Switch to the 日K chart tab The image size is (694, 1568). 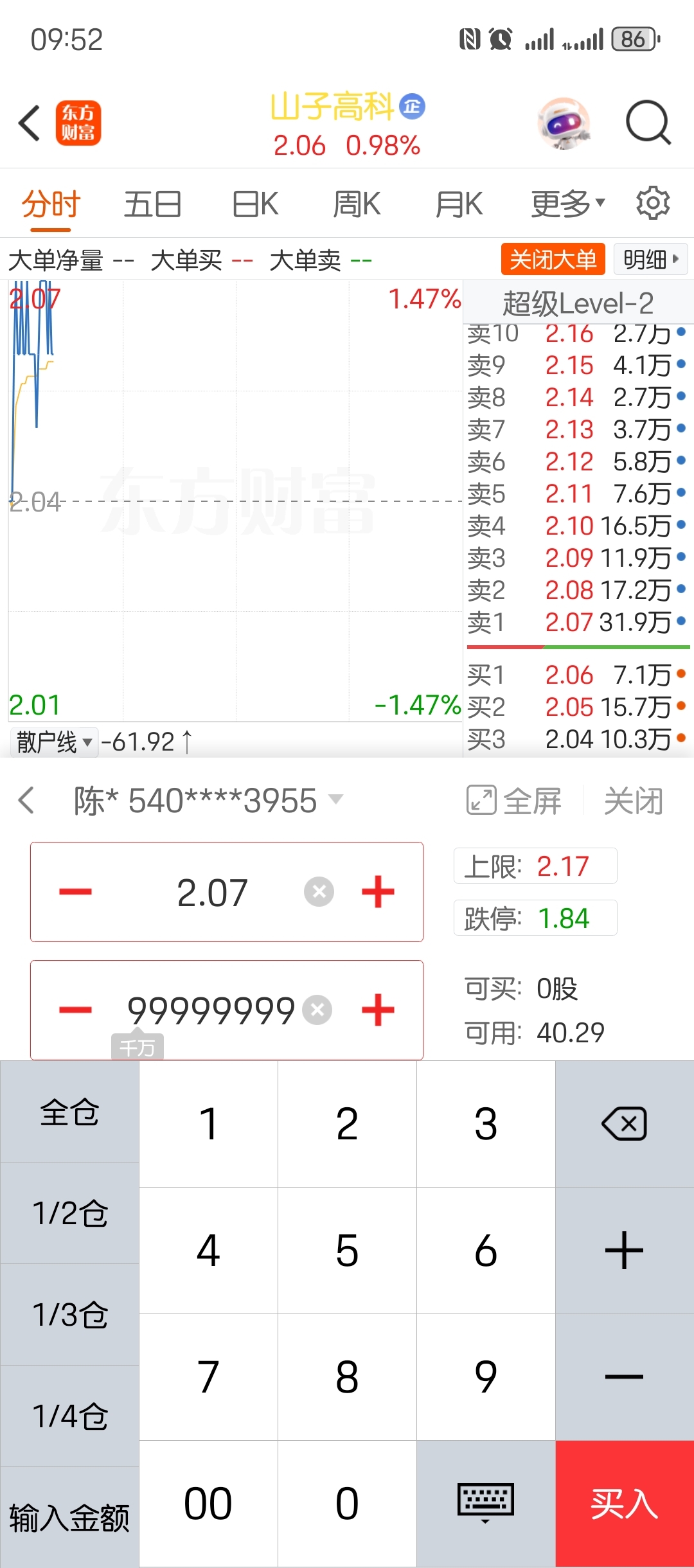tap(254, 204)
